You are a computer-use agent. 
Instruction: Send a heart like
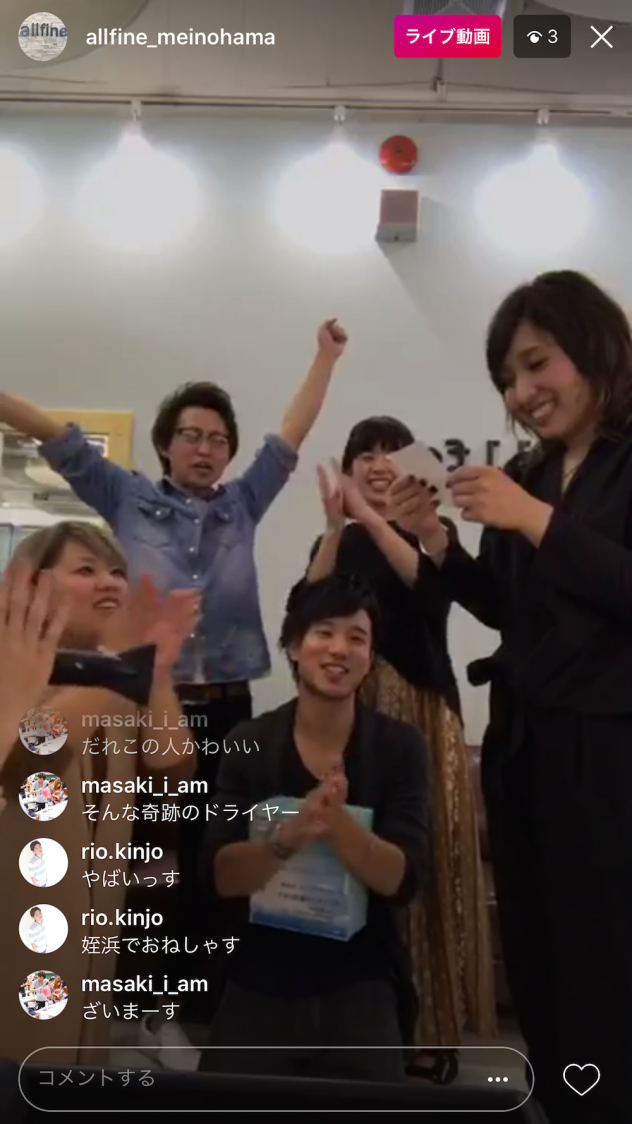[581, 1079]
